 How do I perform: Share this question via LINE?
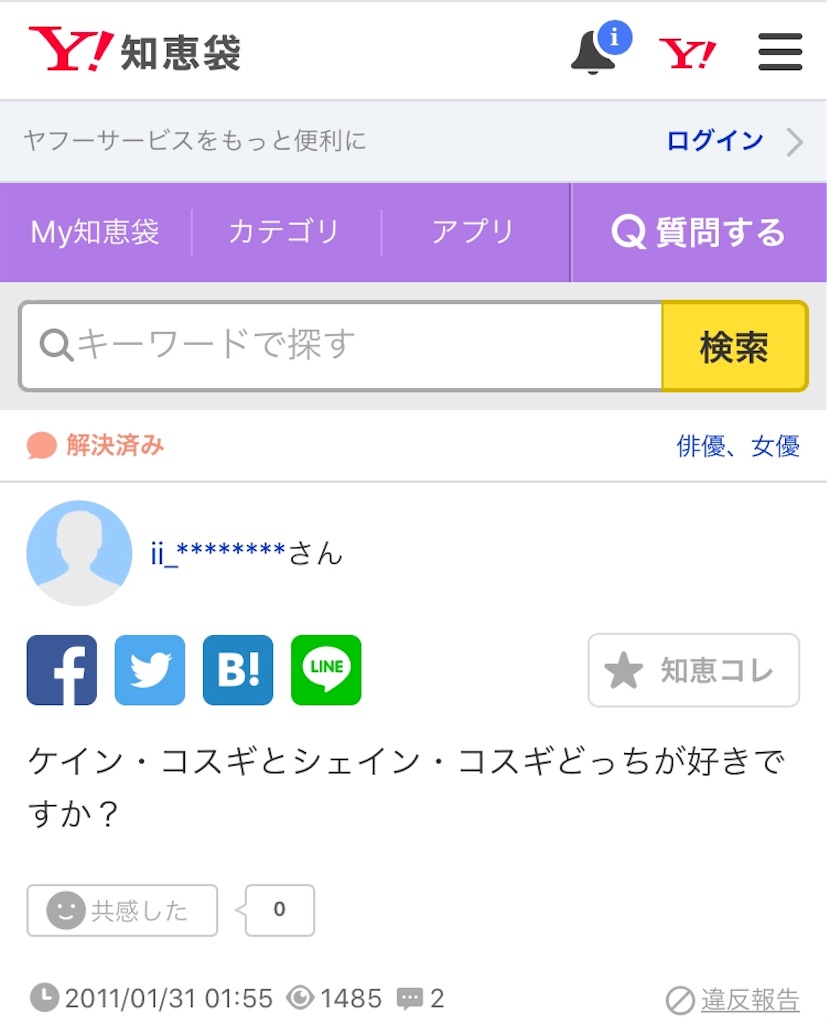326,670
